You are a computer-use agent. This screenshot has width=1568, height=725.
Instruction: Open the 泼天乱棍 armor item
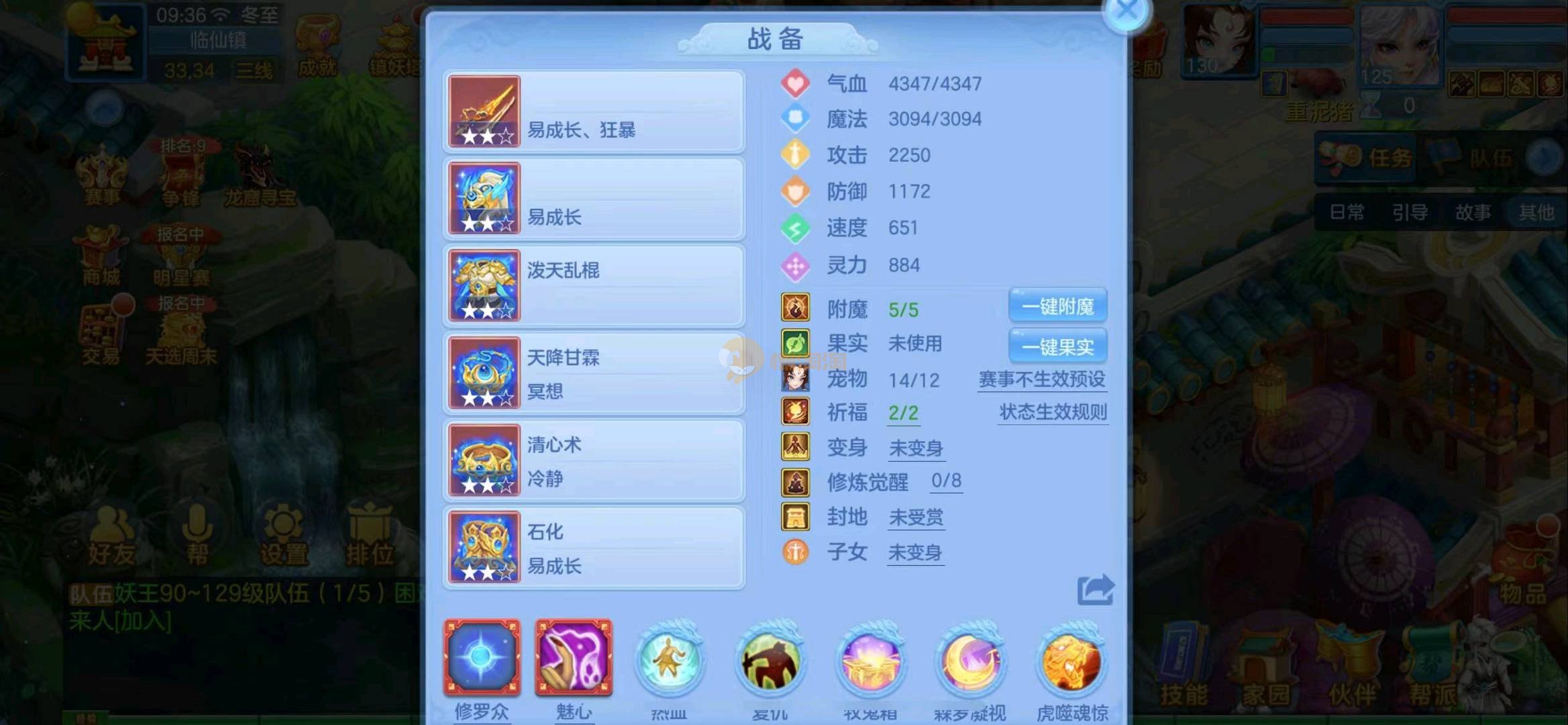pyautogui.click(x=594, y=286)
